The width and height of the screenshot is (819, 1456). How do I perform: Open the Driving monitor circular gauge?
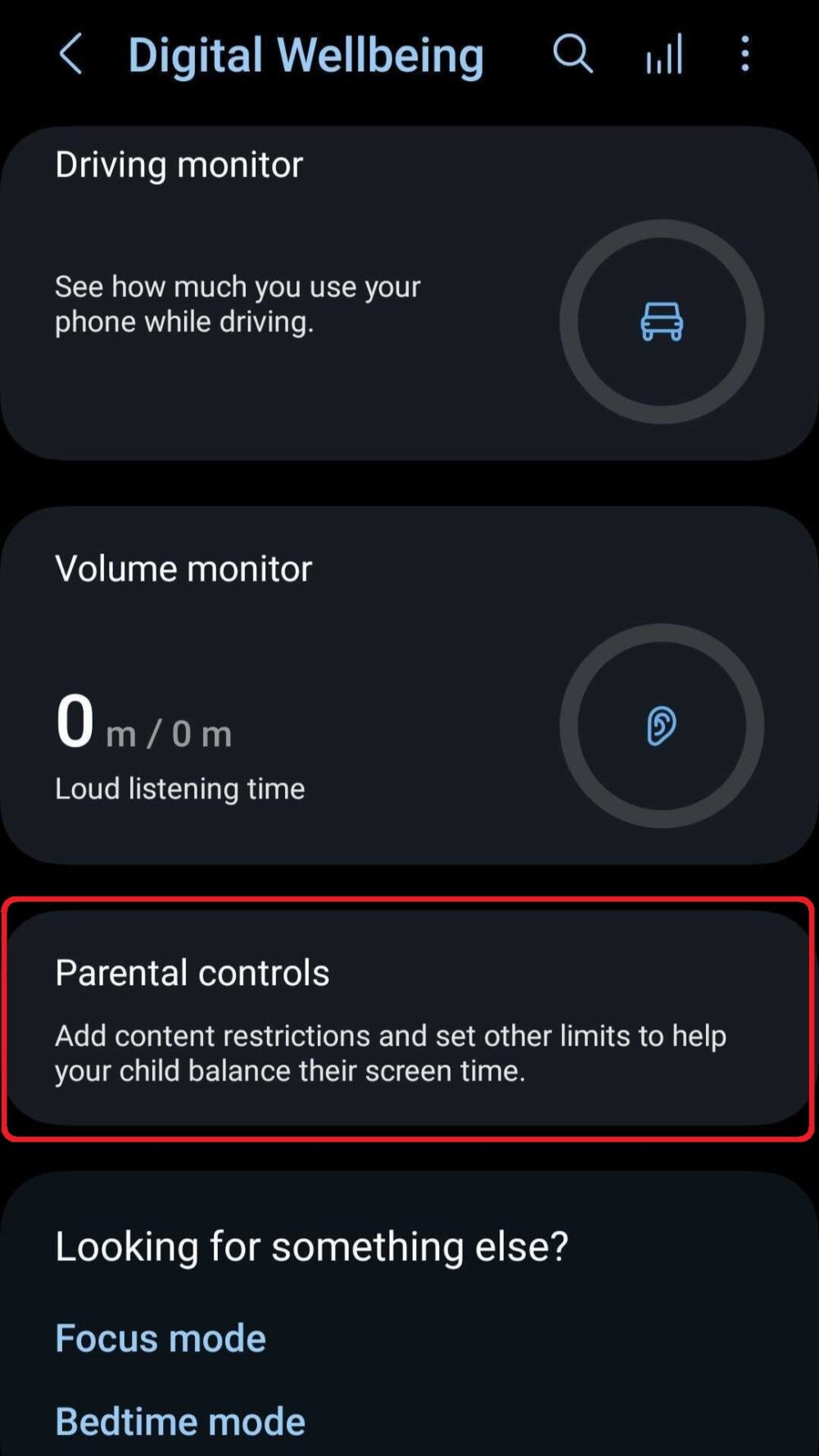[x=663, y=323]
